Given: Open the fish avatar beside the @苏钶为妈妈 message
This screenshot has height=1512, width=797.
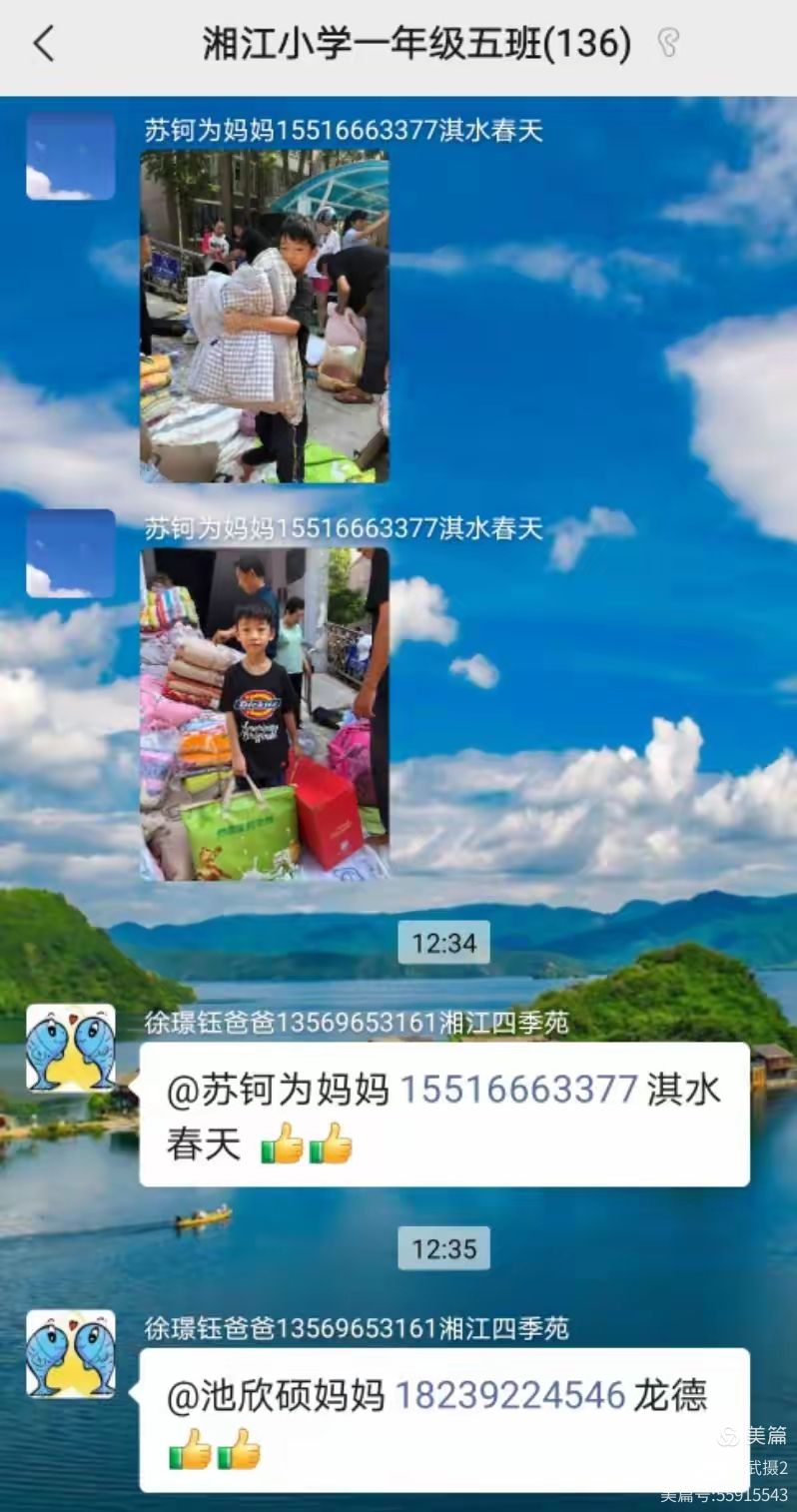Looking at the screenshot, I should [70, 1048].
